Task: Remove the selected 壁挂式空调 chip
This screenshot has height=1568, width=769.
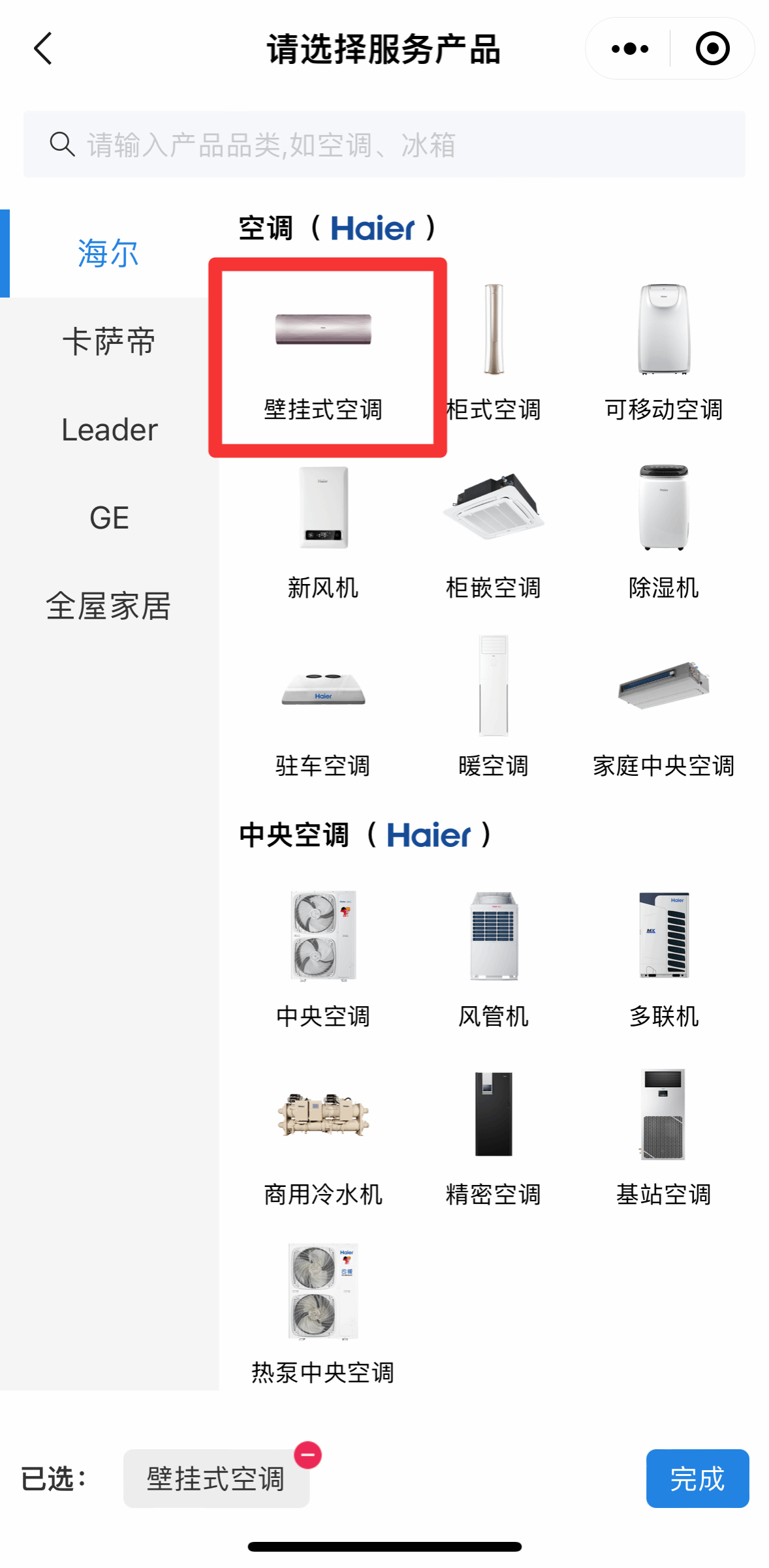Action: pyautogui.click(x=307, y=1455)
